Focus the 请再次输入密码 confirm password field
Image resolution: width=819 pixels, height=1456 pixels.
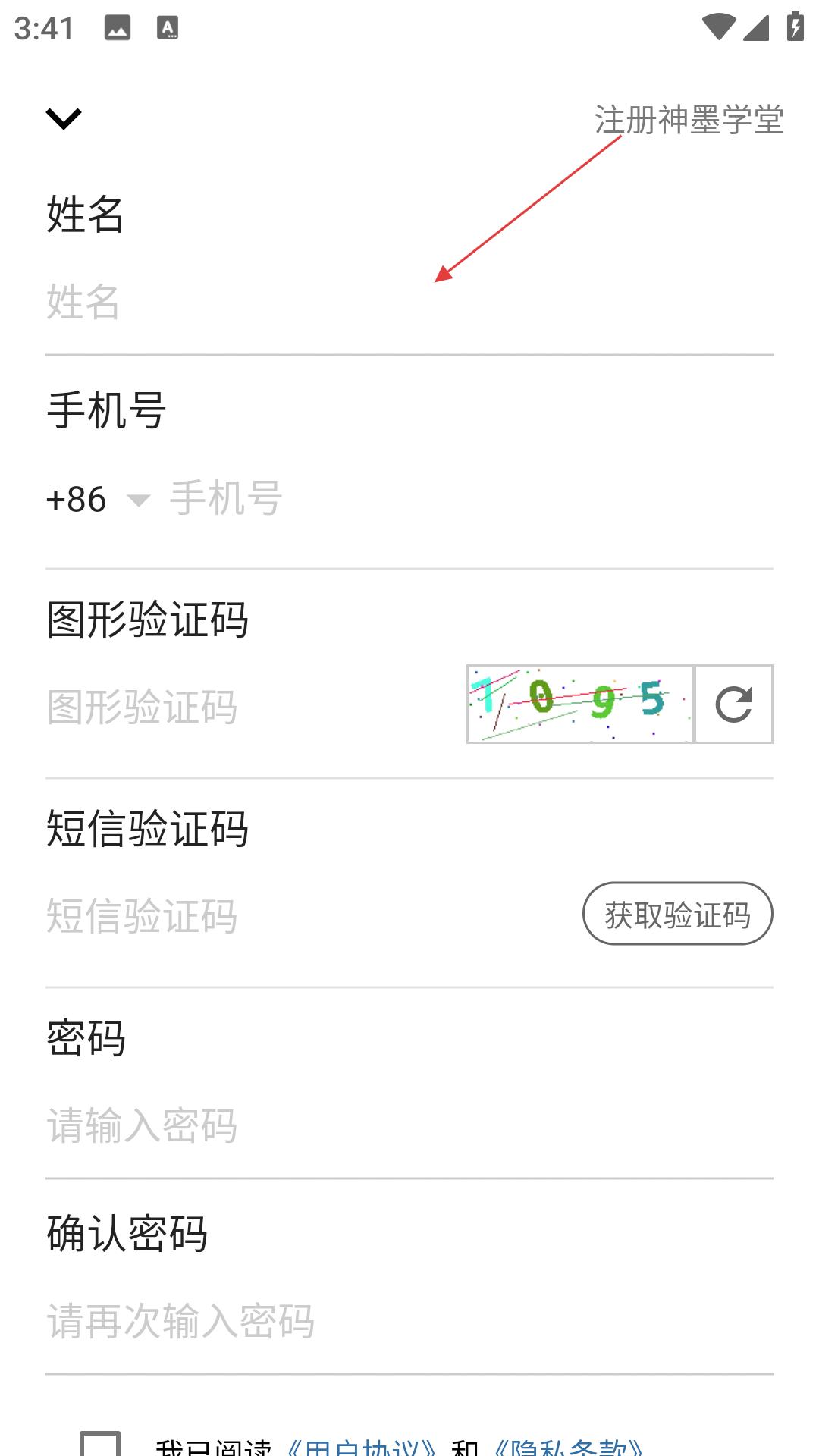point(409,1321)
